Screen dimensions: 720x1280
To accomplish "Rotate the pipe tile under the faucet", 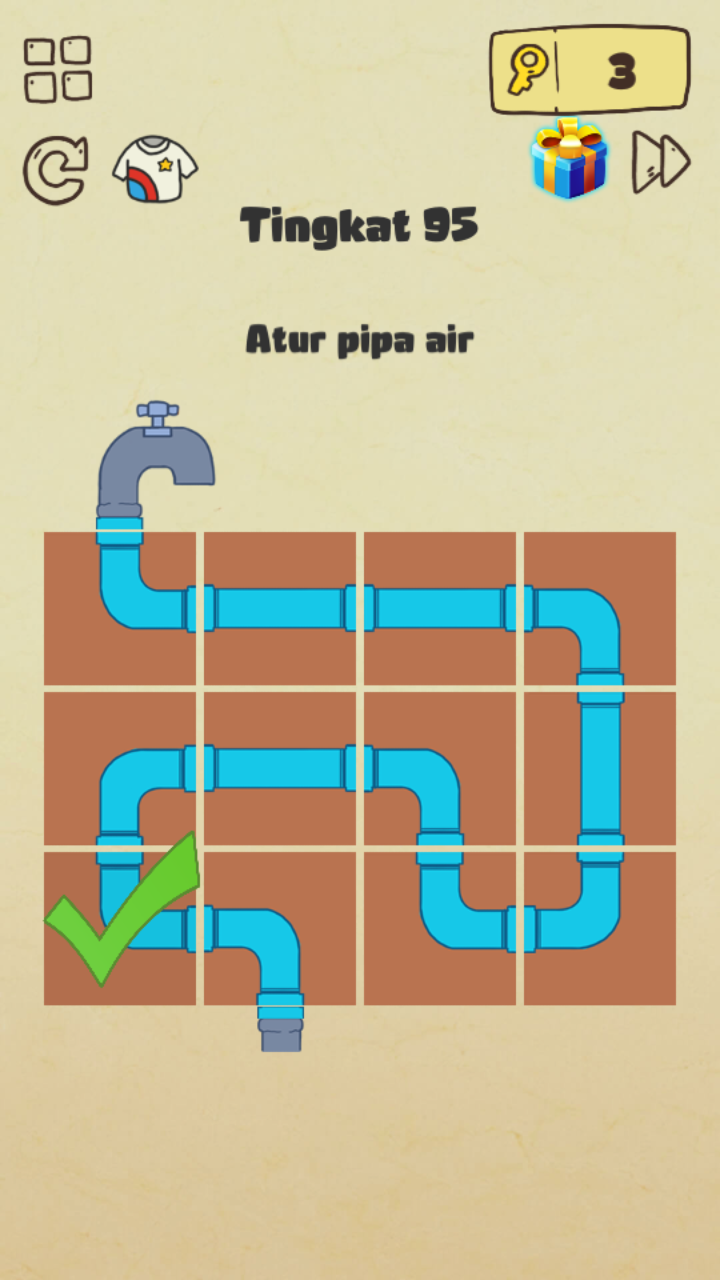I will pos(120,608).
